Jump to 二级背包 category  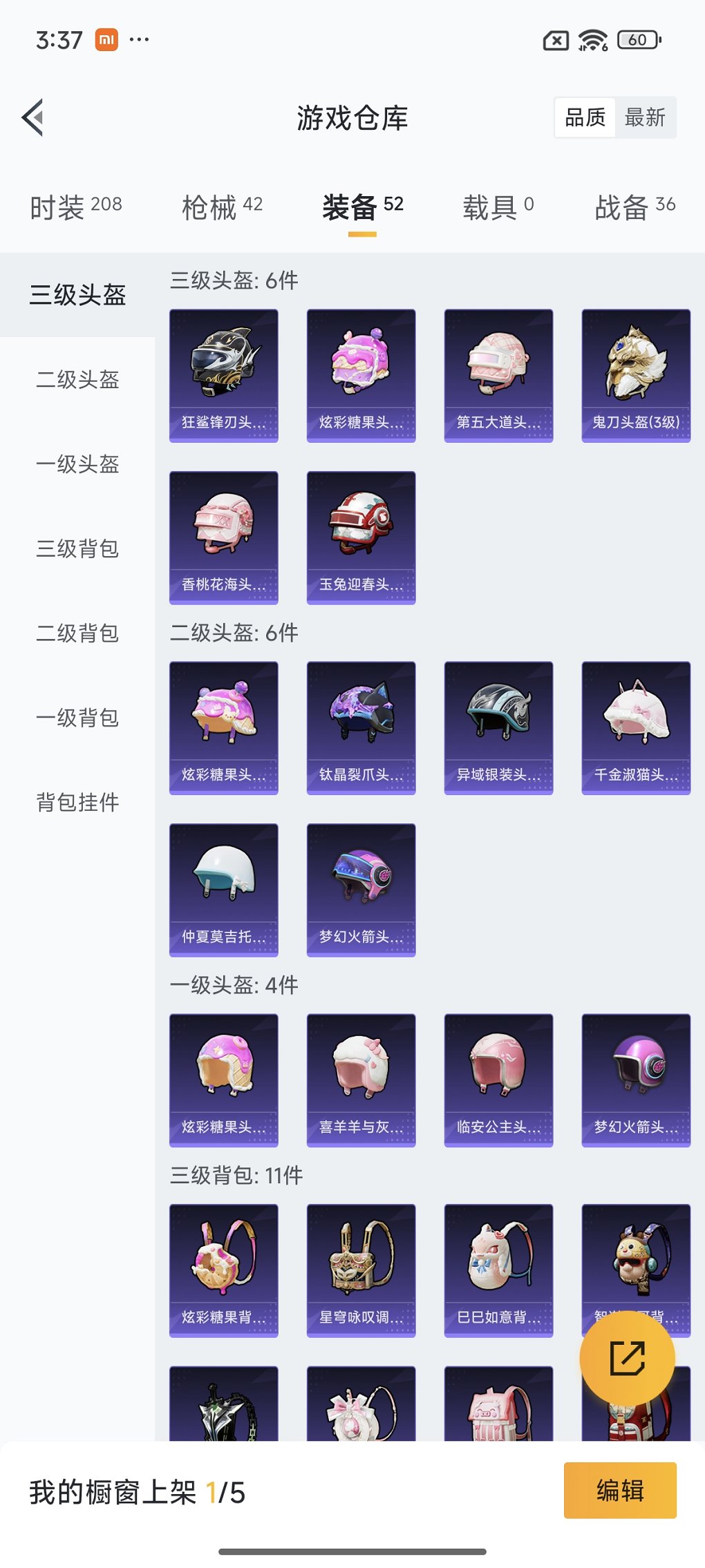[77, 633]
